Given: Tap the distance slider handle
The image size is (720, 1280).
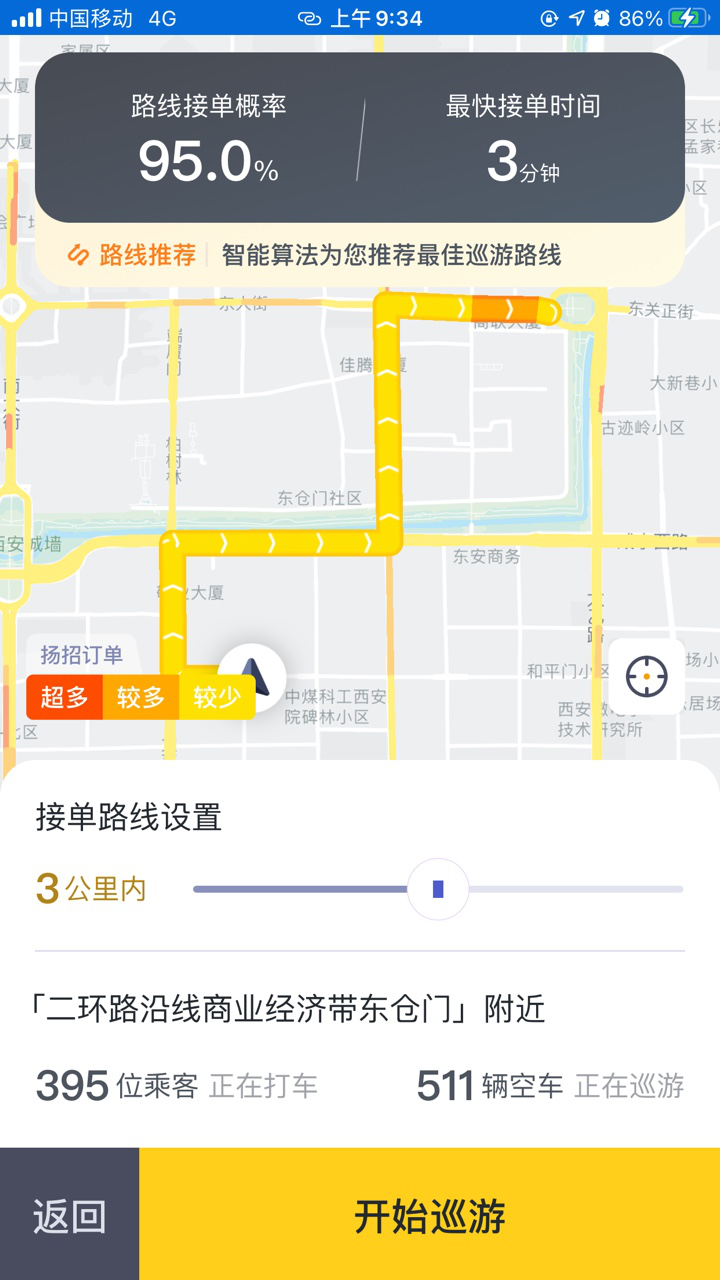Looking at the screenshot, I should coord(438,889).
